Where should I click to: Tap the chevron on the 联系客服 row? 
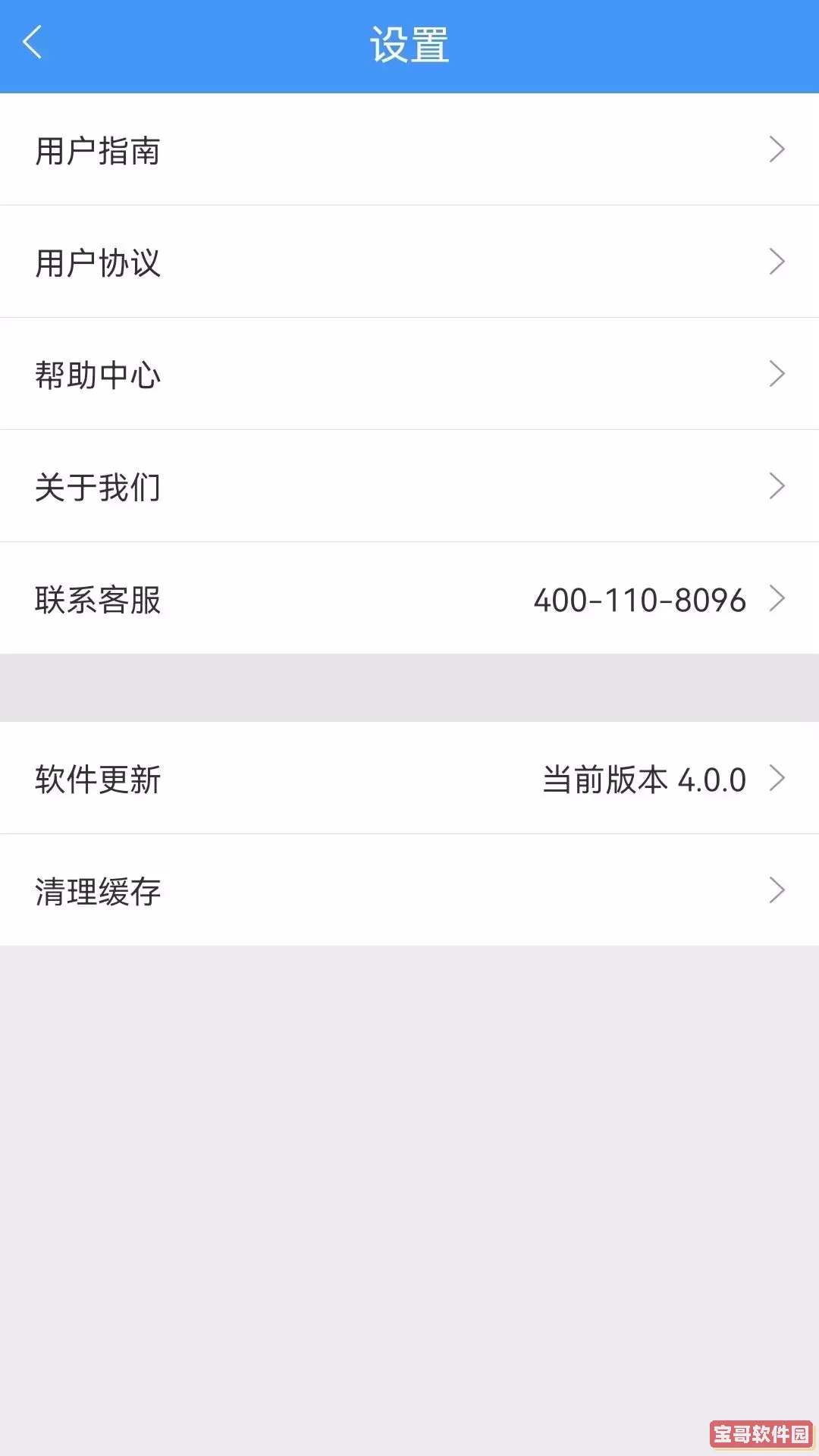(x=778, y=599)
